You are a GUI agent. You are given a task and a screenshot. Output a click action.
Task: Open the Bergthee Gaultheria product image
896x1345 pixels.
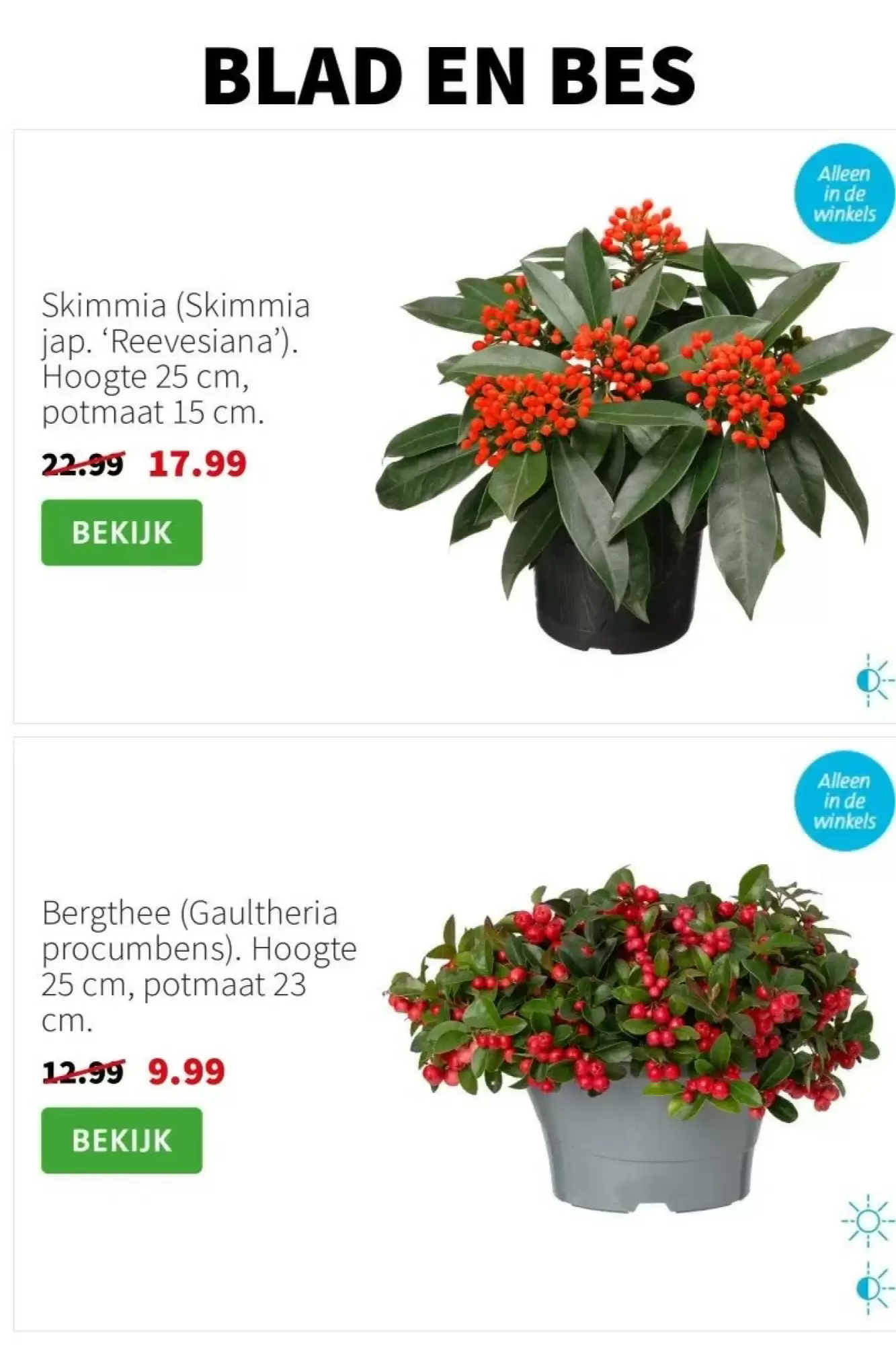(x=632, y=1036)
